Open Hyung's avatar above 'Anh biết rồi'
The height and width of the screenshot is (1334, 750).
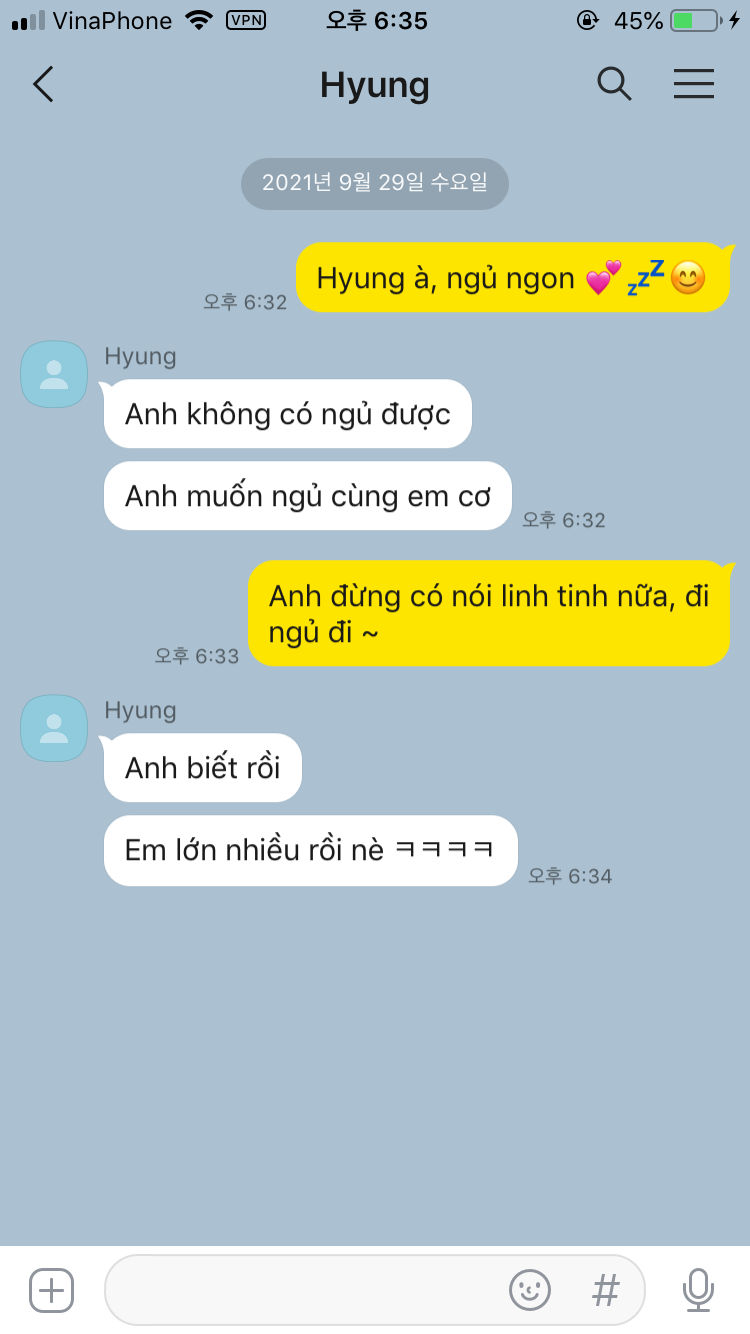[x=54, y=728]
